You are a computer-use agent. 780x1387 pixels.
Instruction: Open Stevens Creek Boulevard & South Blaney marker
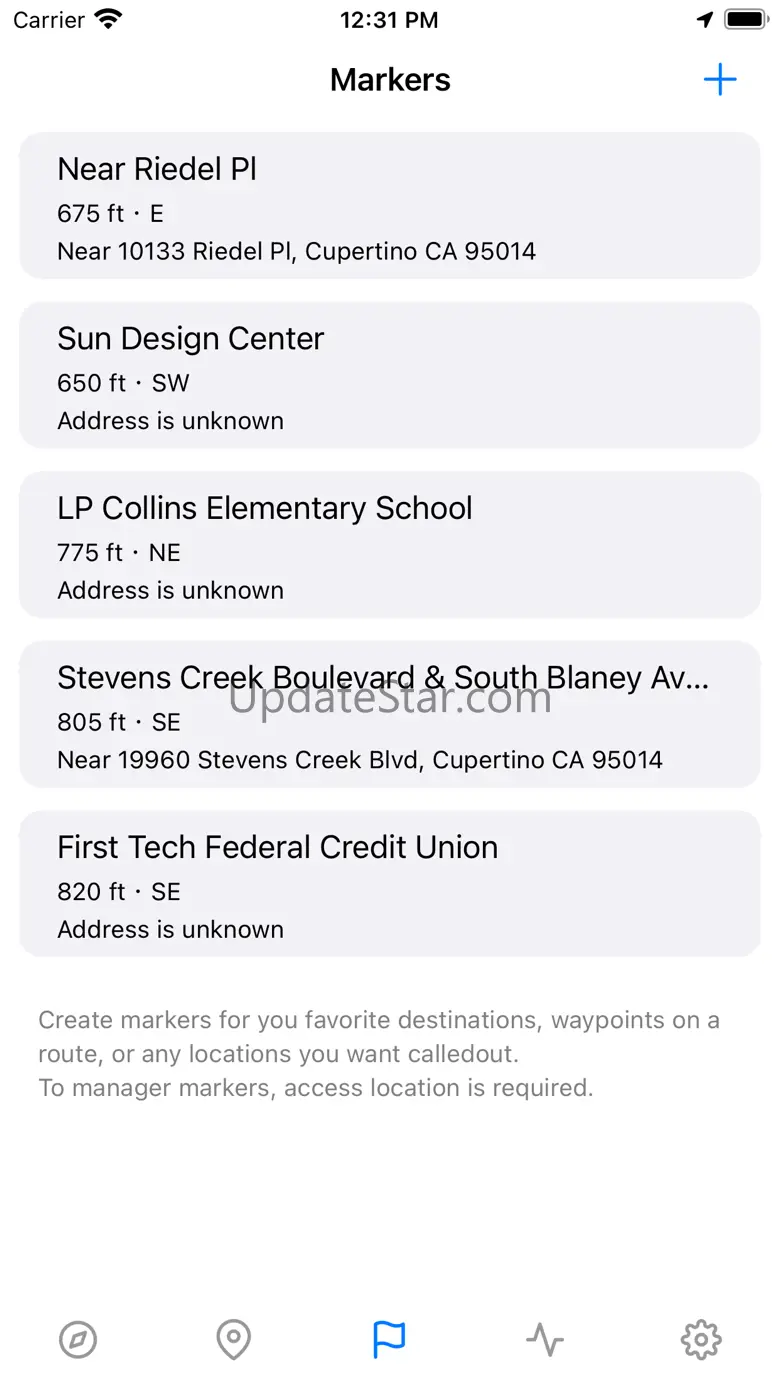[x=390, y=715]
